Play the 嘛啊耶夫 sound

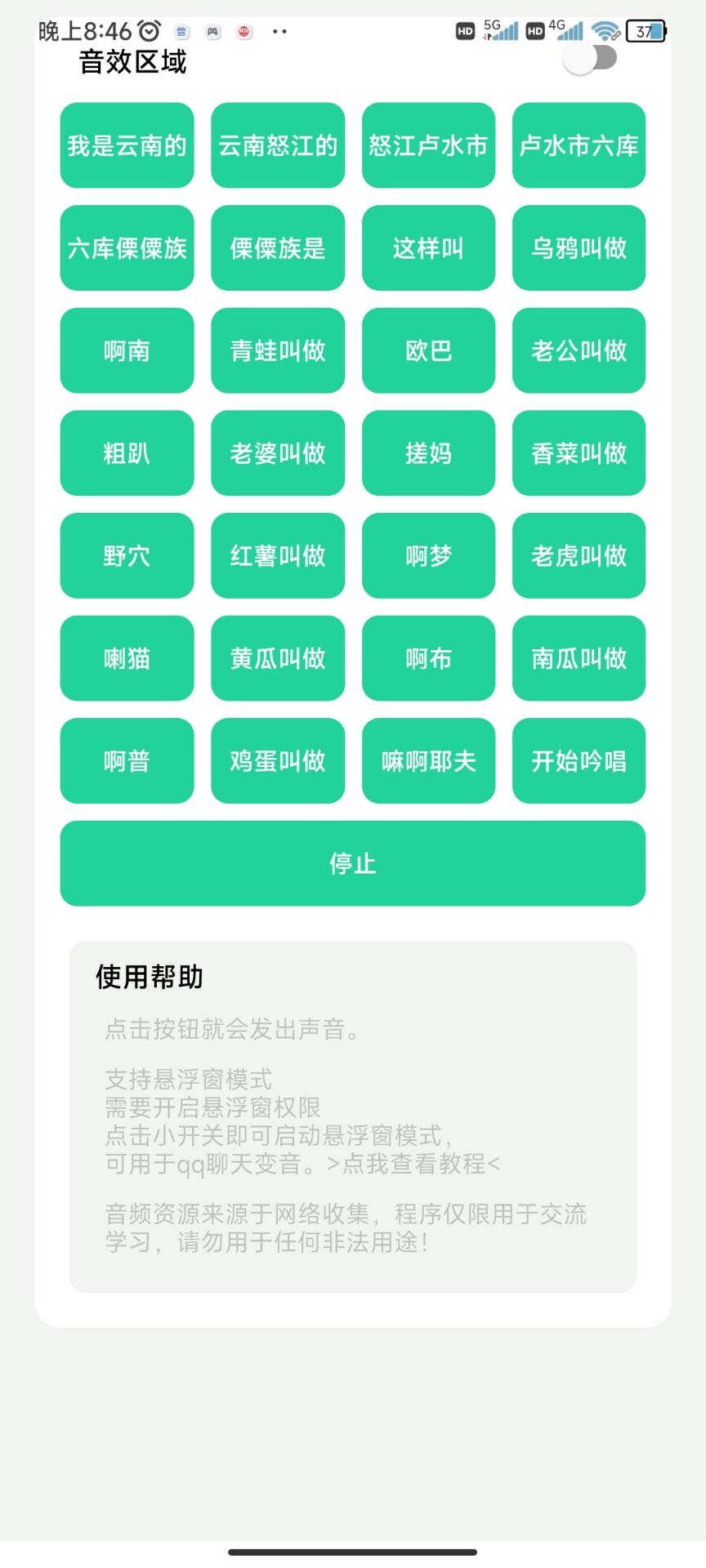point(428,760)
